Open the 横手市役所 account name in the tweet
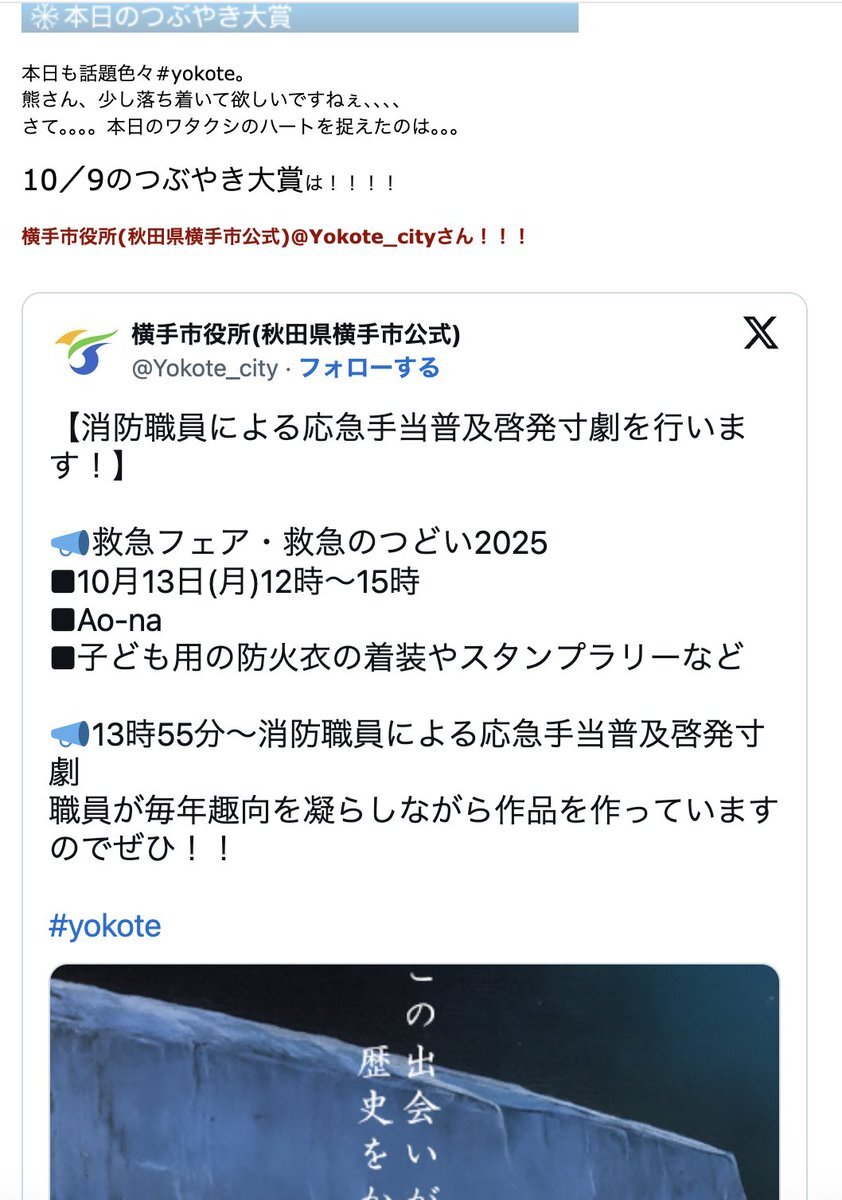842x1200 pixels. [x=295, y=334]
